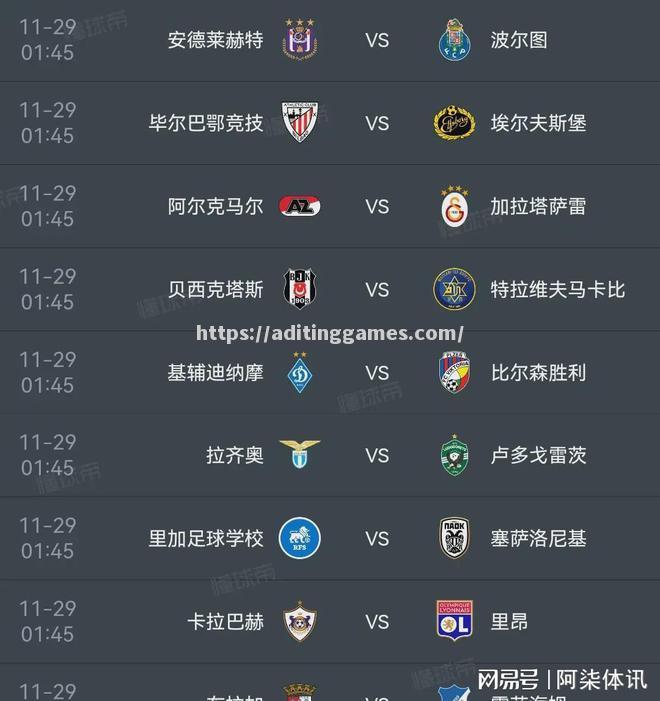Screen dimensions: 660x701
Task: View the RFS Riga vs PAOK match (里加足球学校 vs 塞萨洛尼基)
Action: [x=376, y=539]
